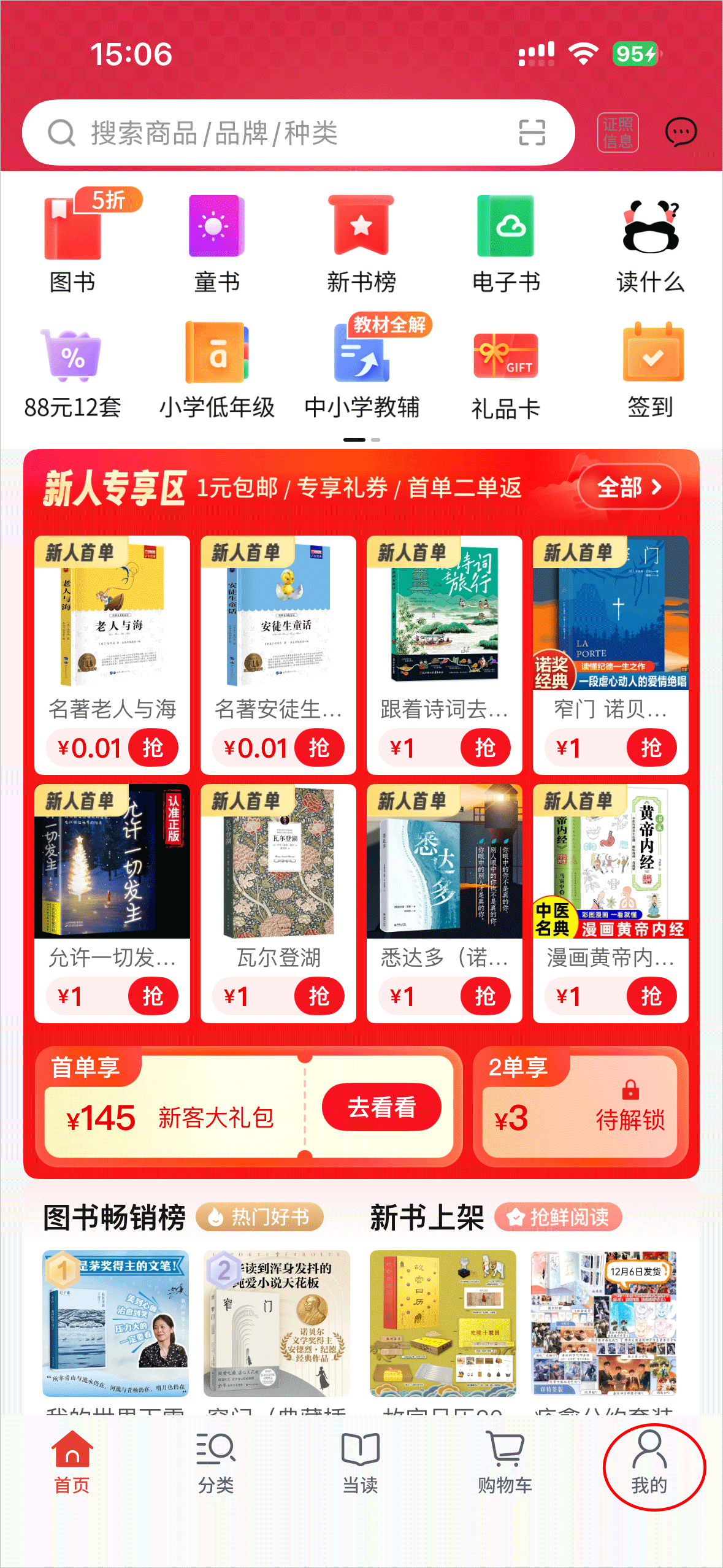Open the 证照信息 license info button
Image resolution: width=723 pixels, height=1568 pixels.
[x=618, y=132]
